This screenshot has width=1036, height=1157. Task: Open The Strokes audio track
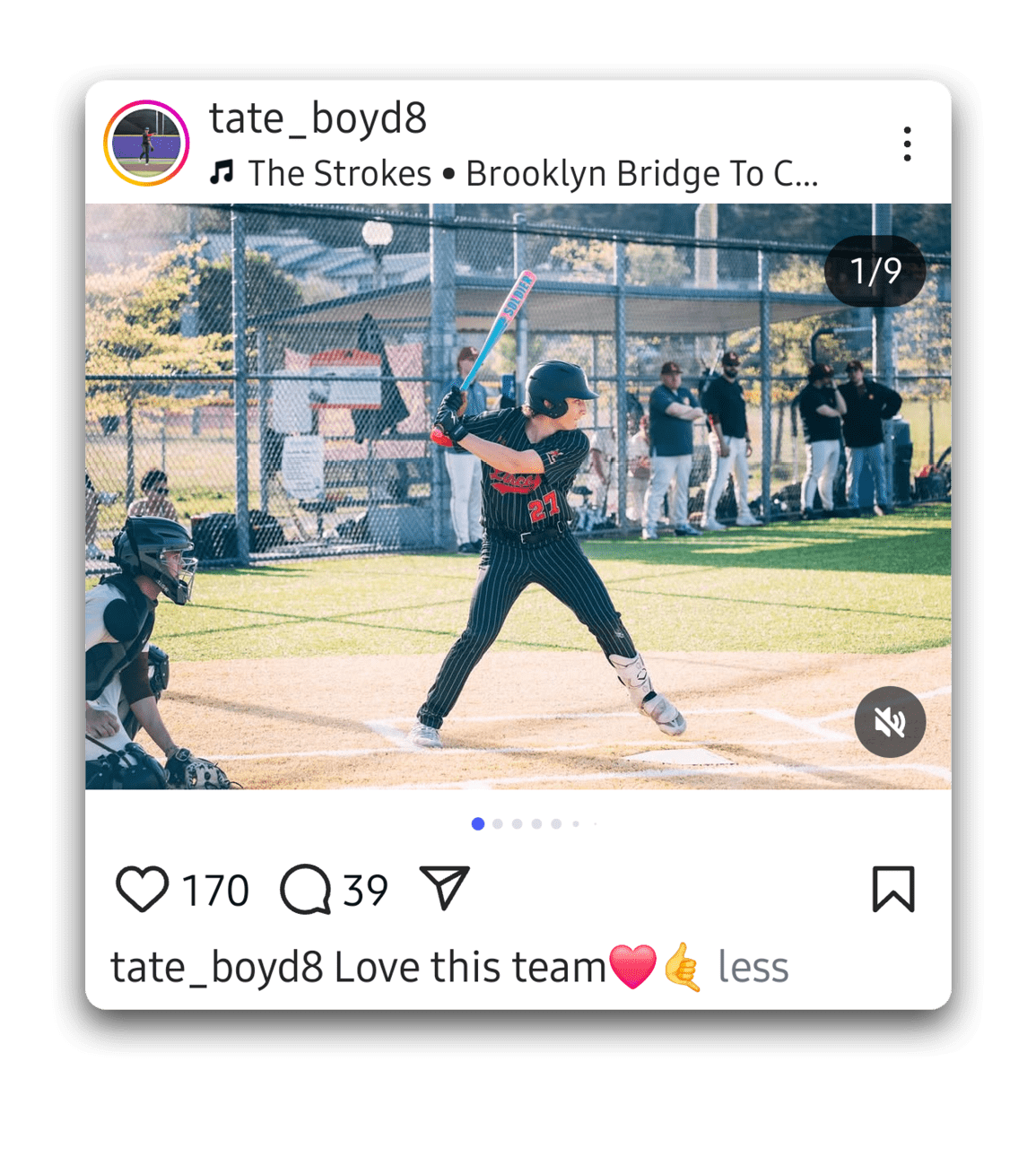[514, 174]
